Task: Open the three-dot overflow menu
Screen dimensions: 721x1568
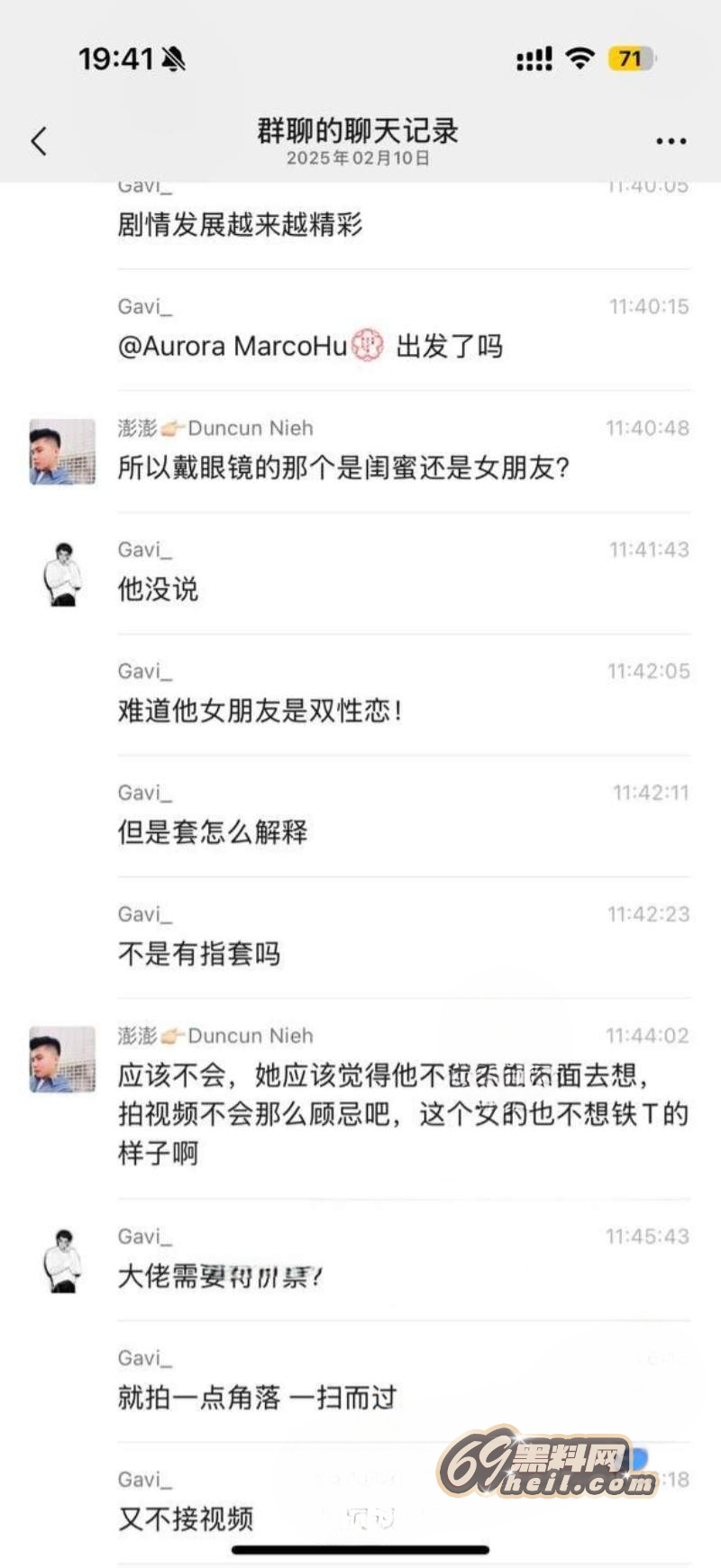Action: pos(671,141)
